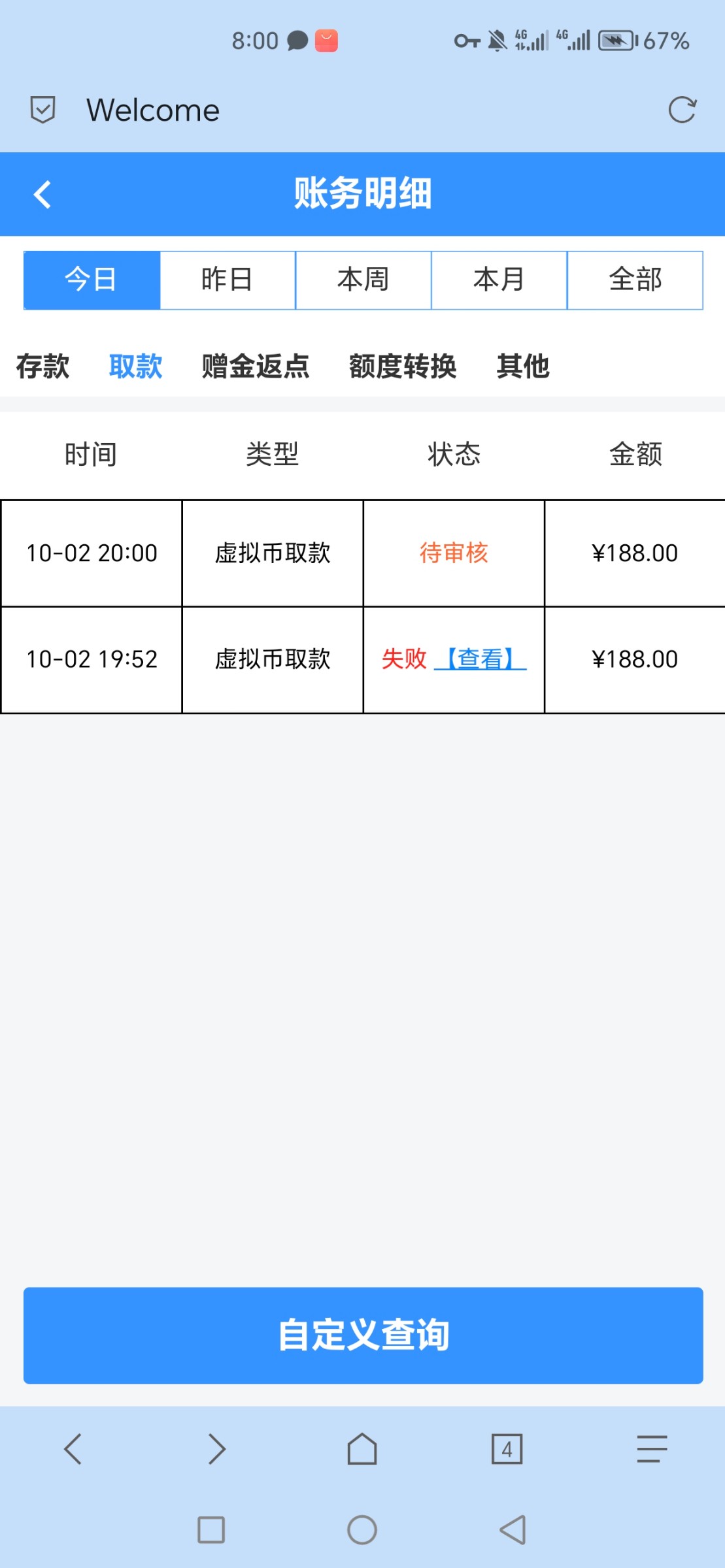Switch to the 本周 date filter
The height and width of the screenshot is (1568, 725).
363,280
